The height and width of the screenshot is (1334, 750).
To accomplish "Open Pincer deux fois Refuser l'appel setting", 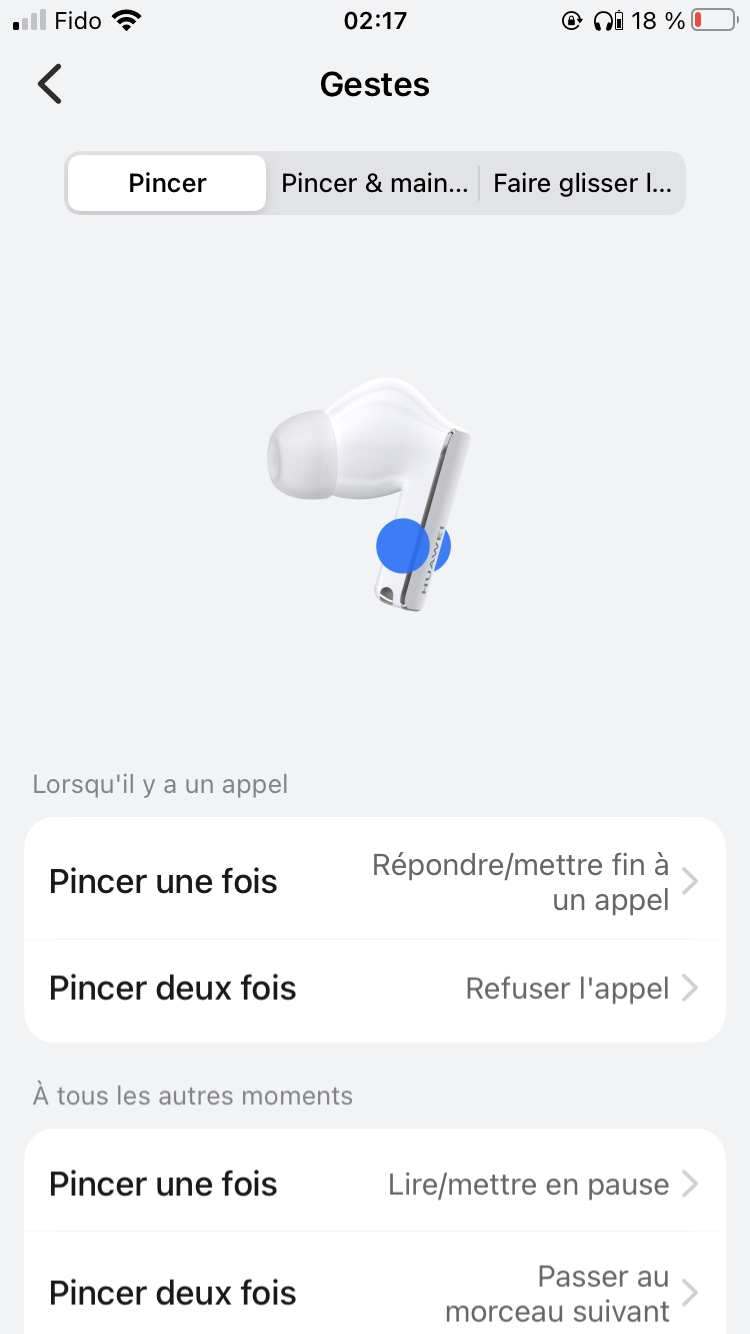I will [x=374, y=988].
